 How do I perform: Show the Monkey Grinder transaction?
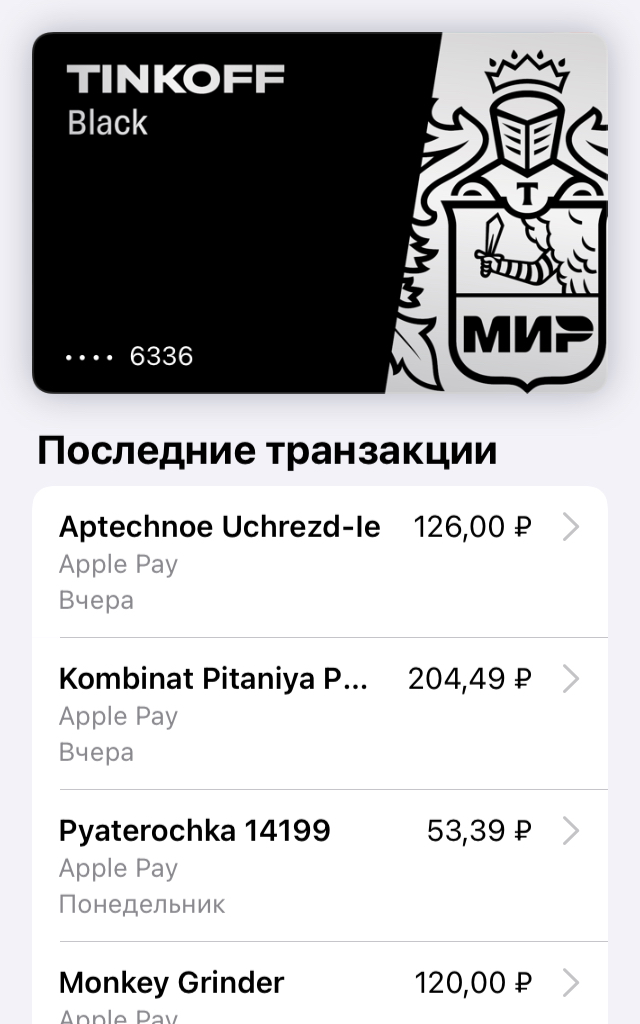tap(319, 988)
